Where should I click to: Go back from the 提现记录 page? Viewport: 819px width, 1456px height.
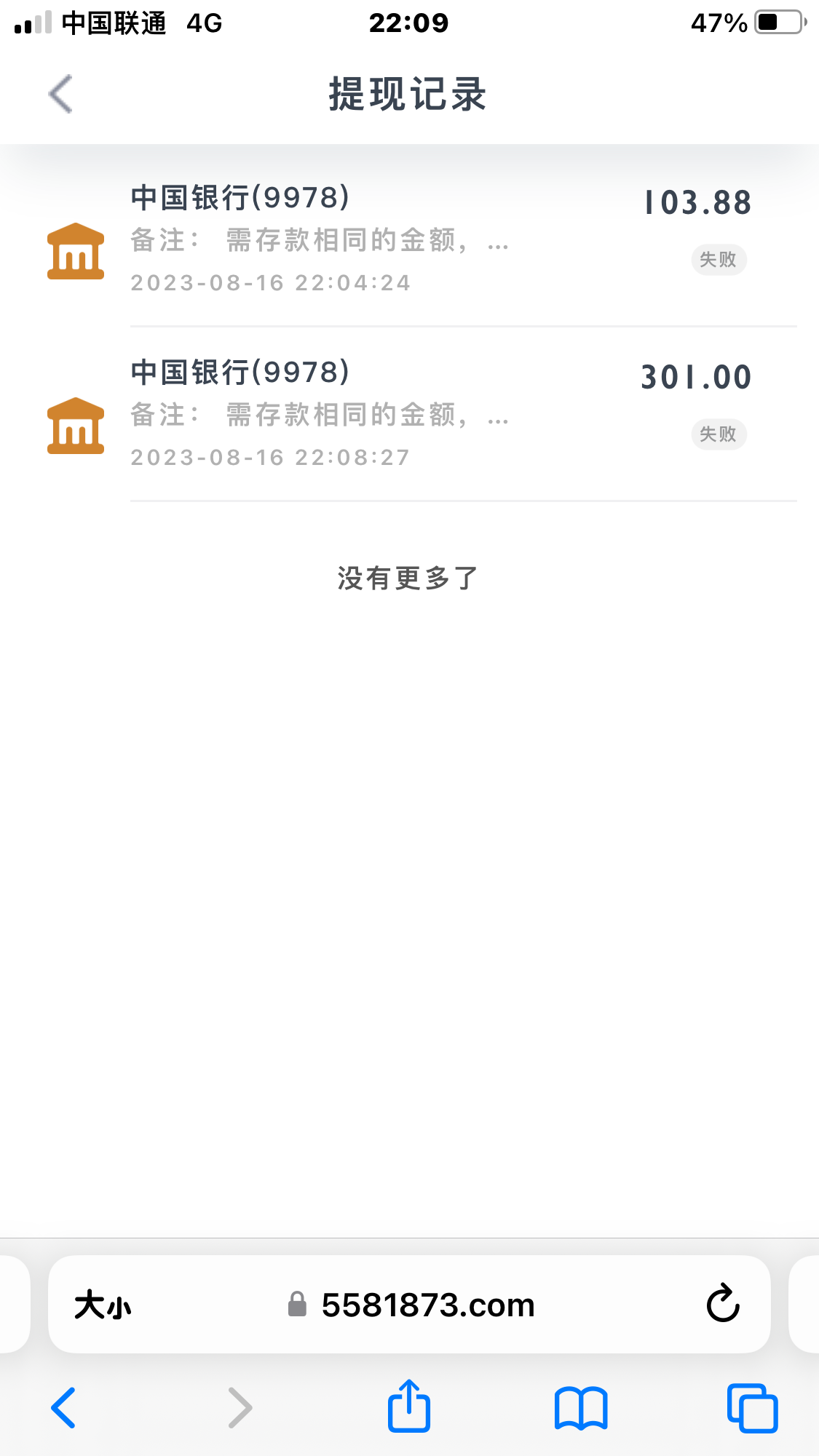pyautogui.click(x=61, y=94)
